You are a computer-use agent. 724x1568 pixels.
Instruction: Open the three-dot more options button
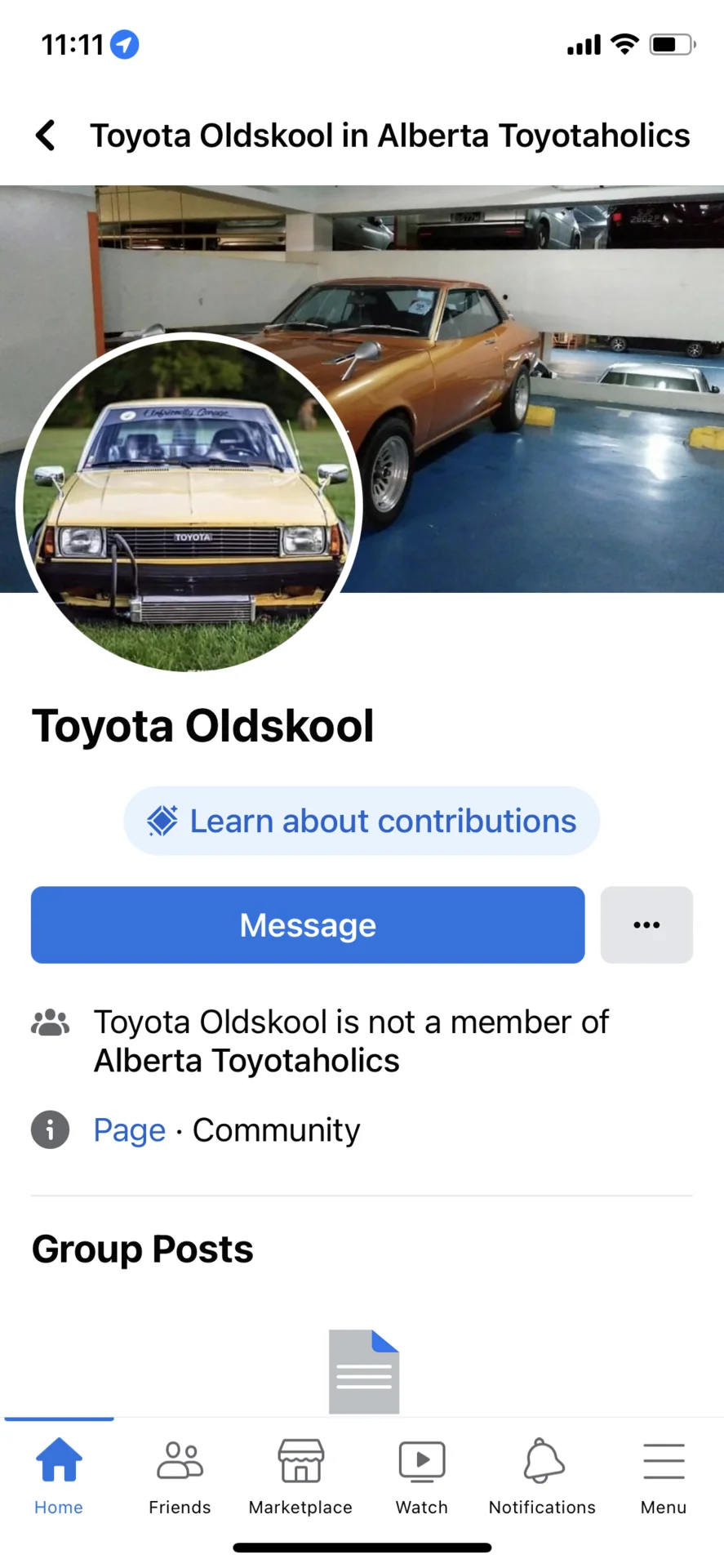pos(646,925)
